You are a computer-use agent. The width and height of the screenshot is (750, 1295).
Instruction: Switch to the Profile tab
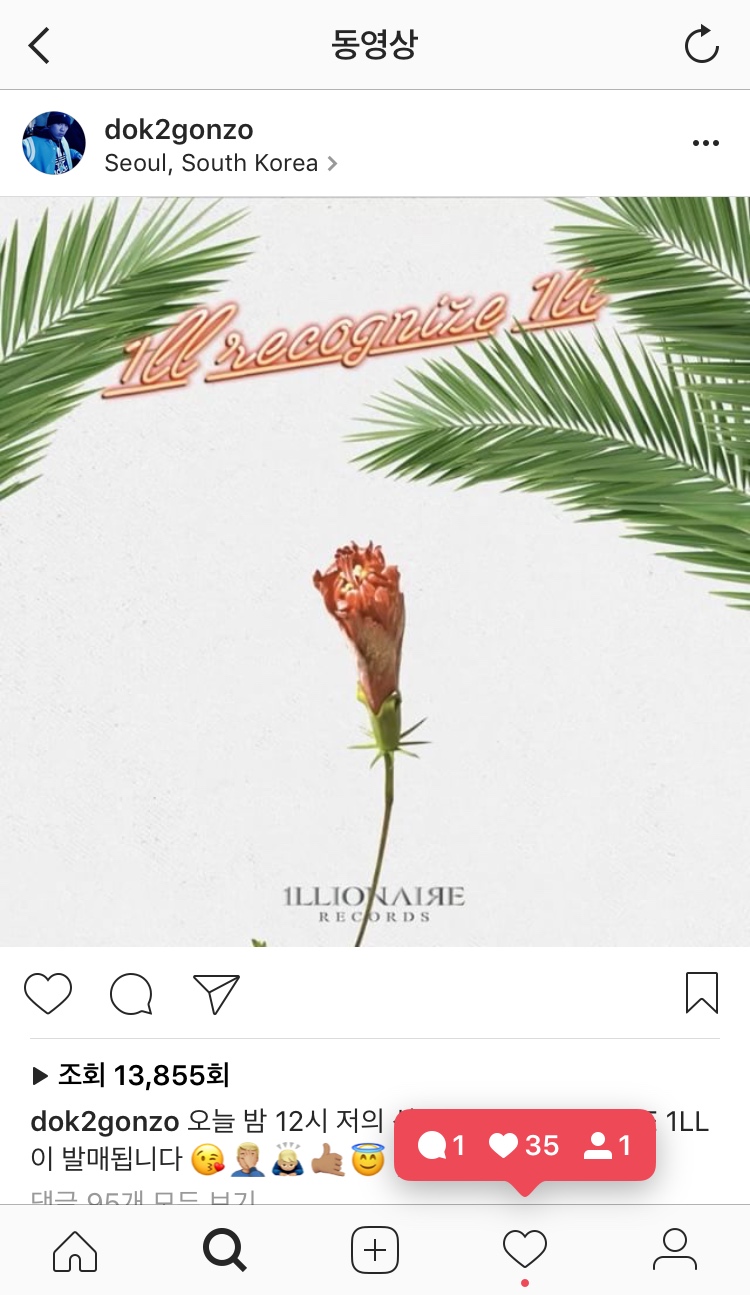674,1250
